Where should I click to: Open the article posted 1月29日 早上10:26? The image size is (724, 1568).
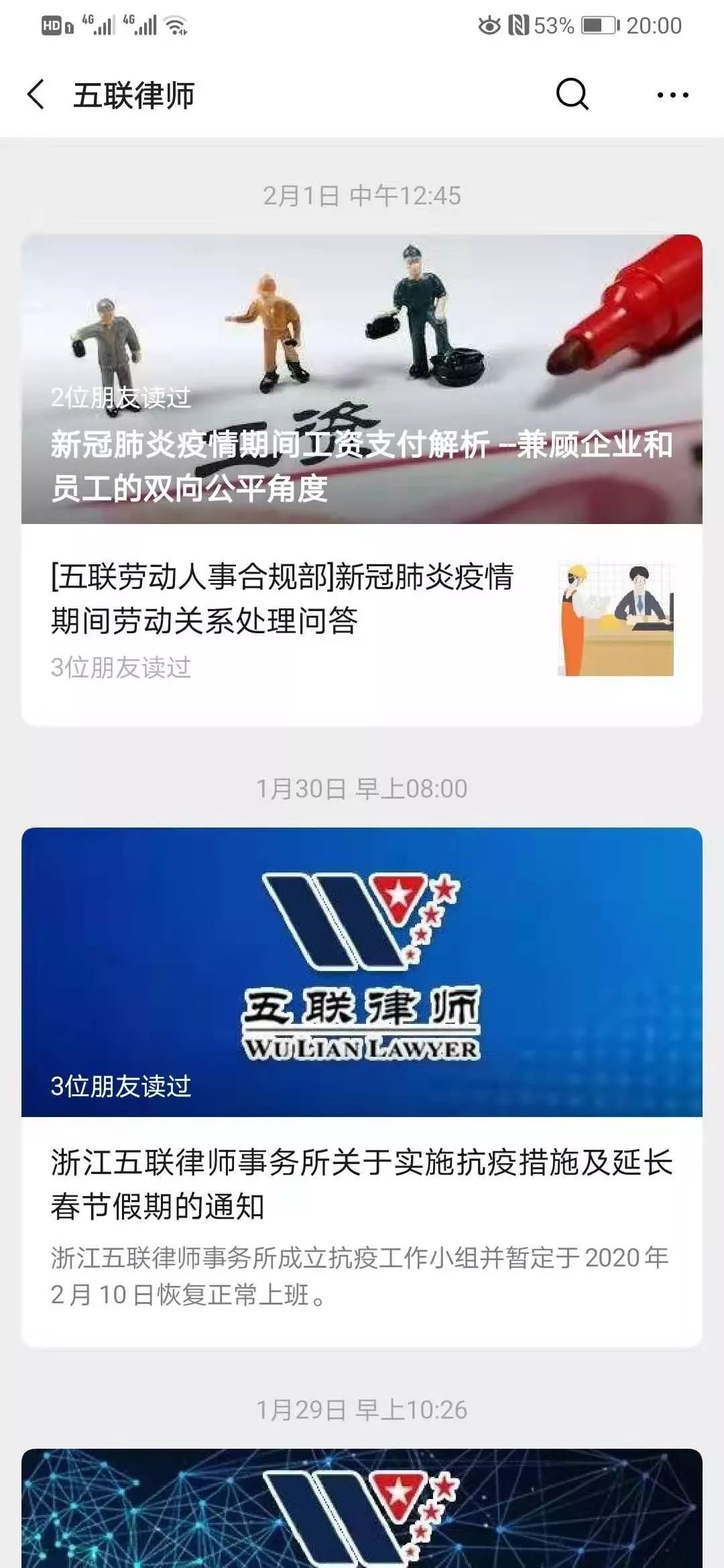pyautogui.click(x=361, y=1509)
